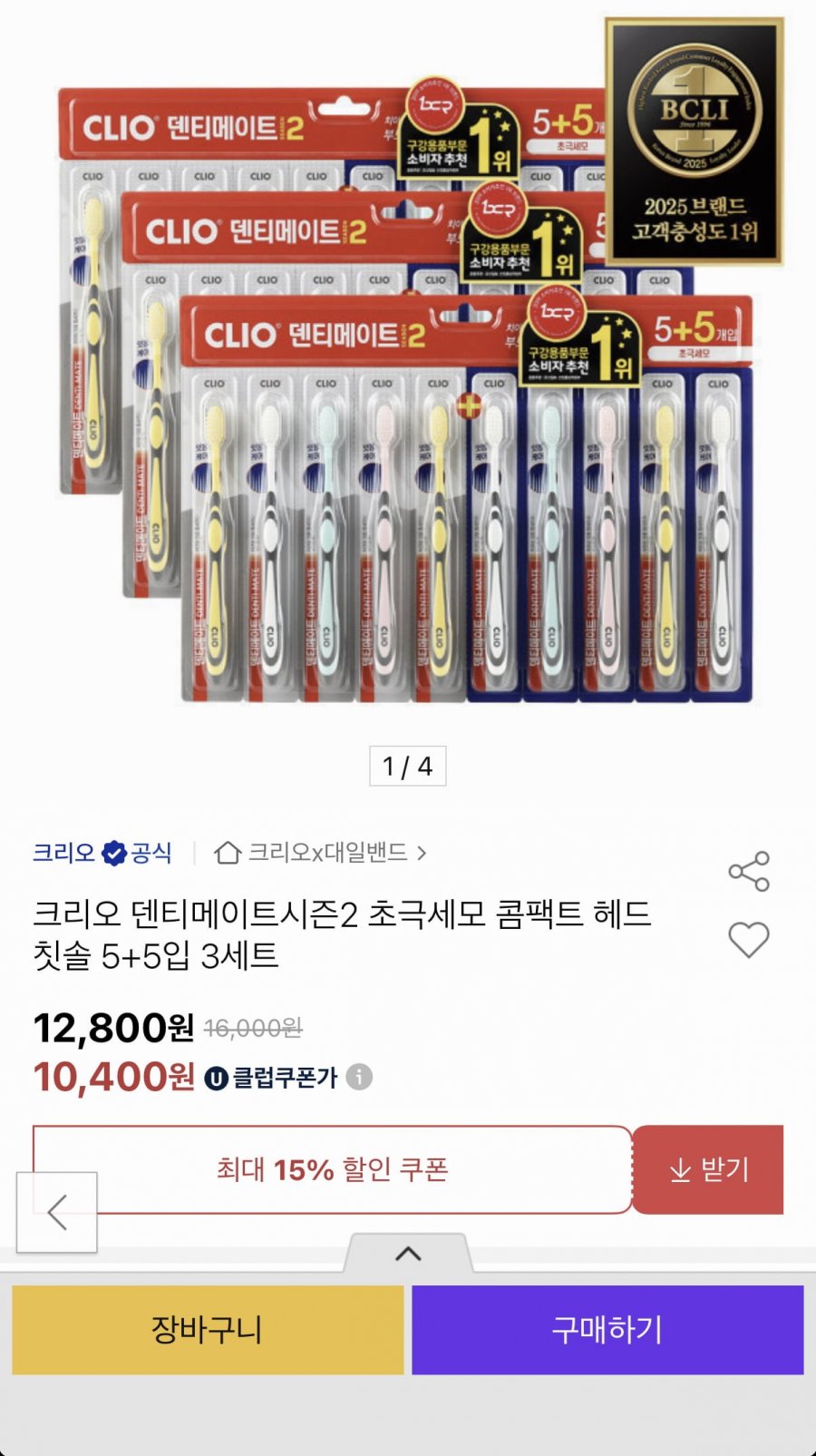Click the left-edge back arrow
This screenshot has width=816, height=1456.
[x=56, y=1211]
